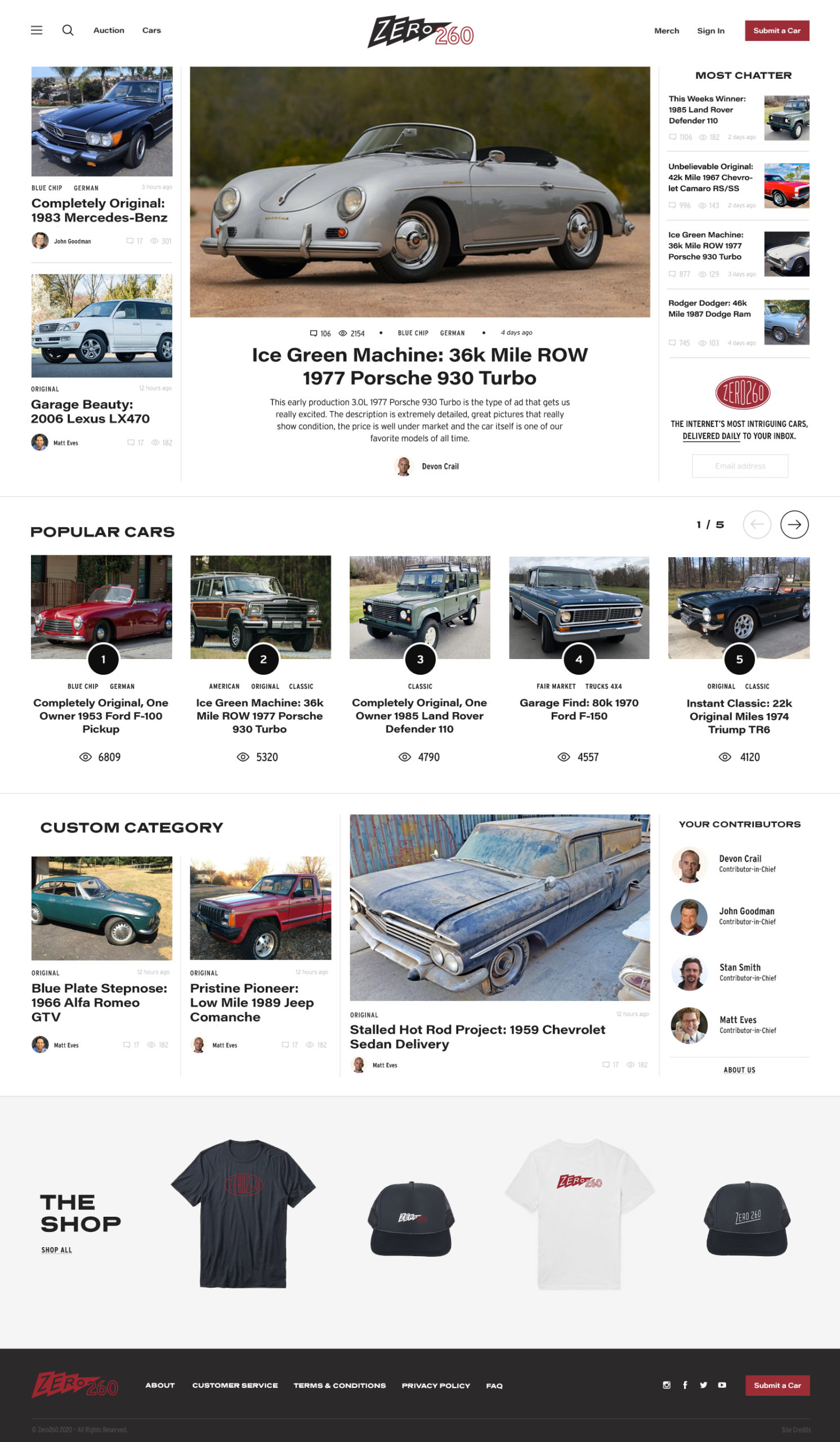Screen dimensions: 840x1442
Task: Tap the Shop All link
Action: click(57, 1250)
